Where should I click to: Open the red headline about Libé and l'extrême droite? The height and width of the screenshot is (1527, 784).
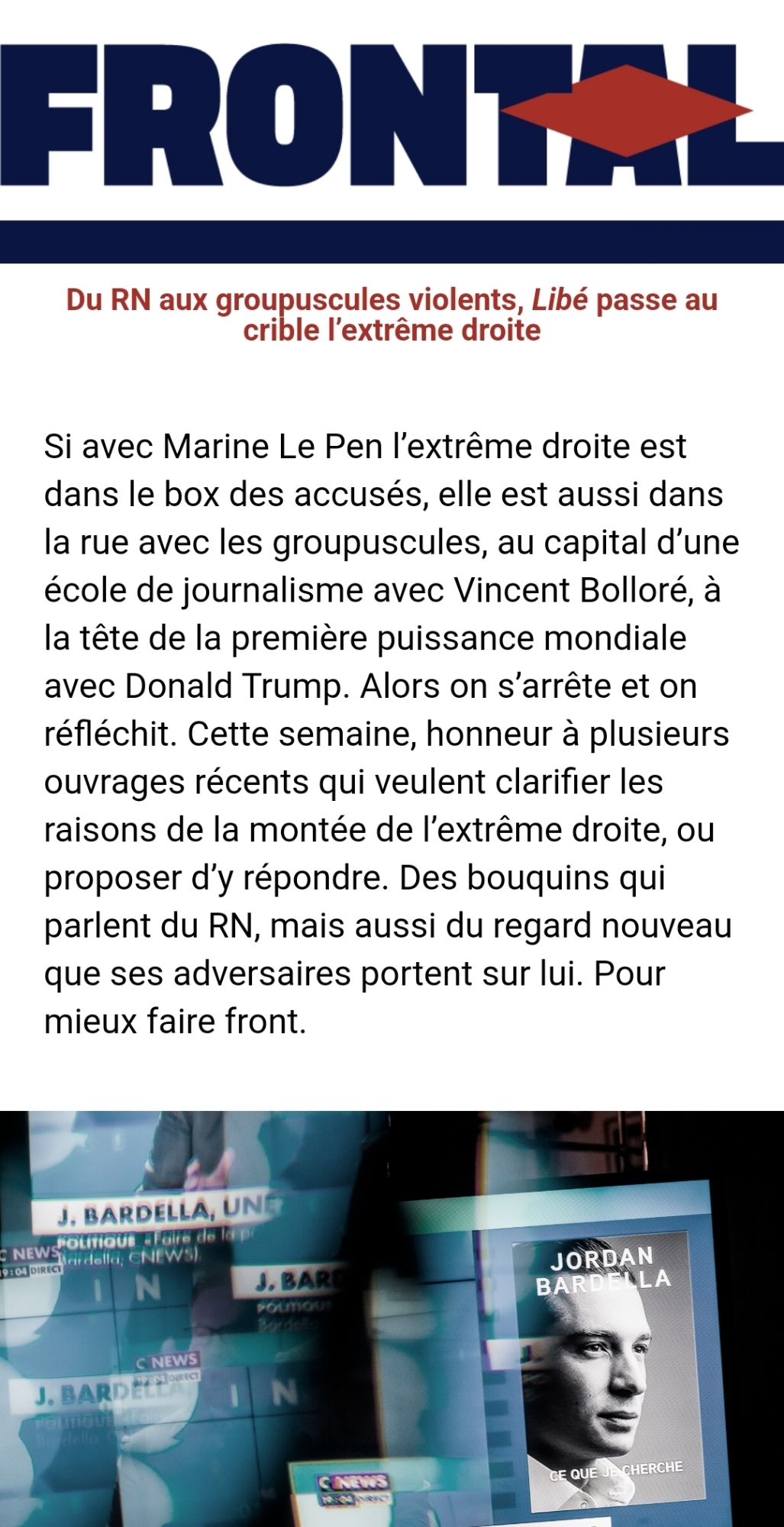392,315
